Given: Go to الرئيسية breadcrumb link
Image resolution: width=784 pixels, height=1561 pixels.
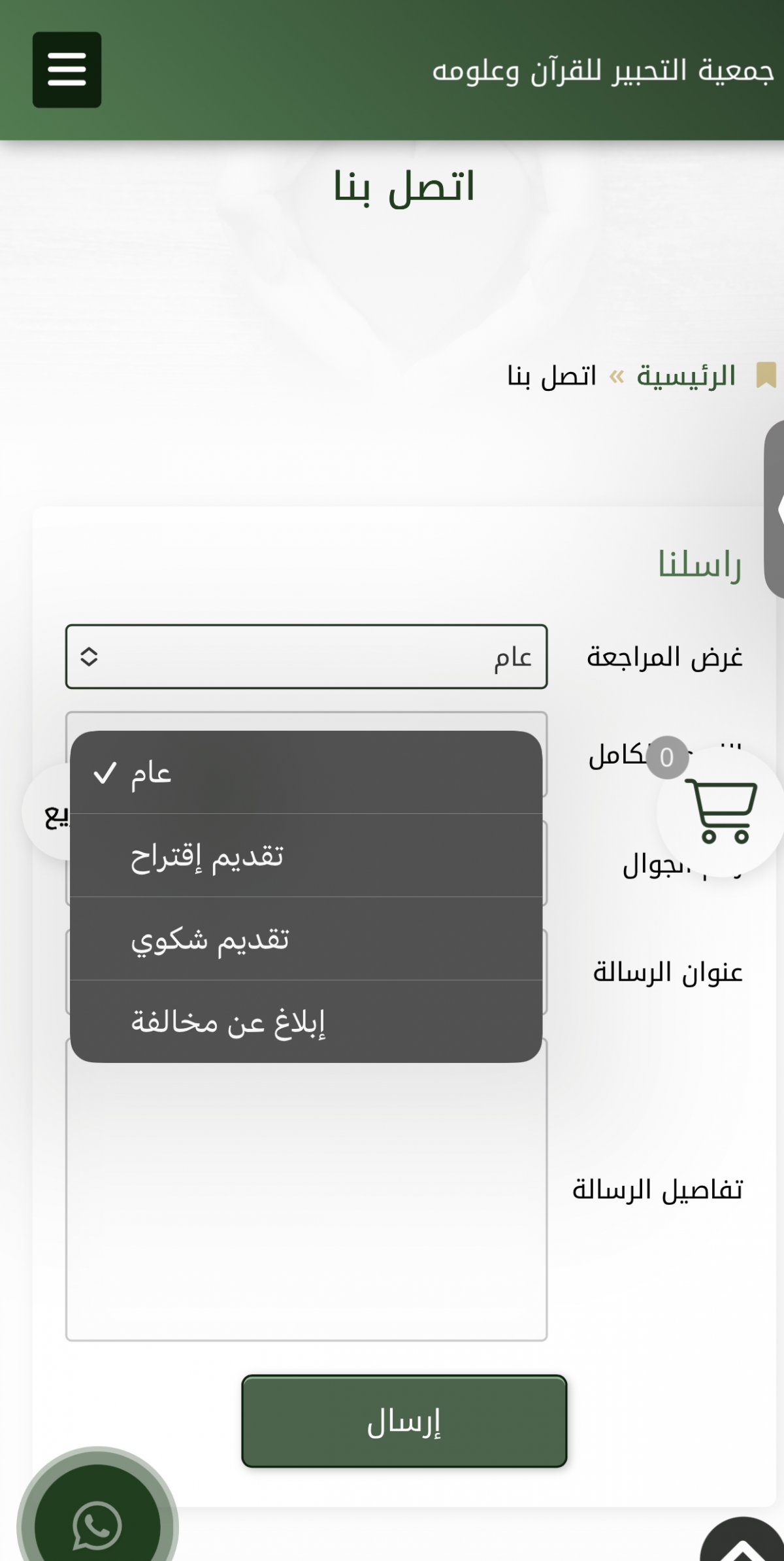Looking at the screenshot, I should pos(685,376).
